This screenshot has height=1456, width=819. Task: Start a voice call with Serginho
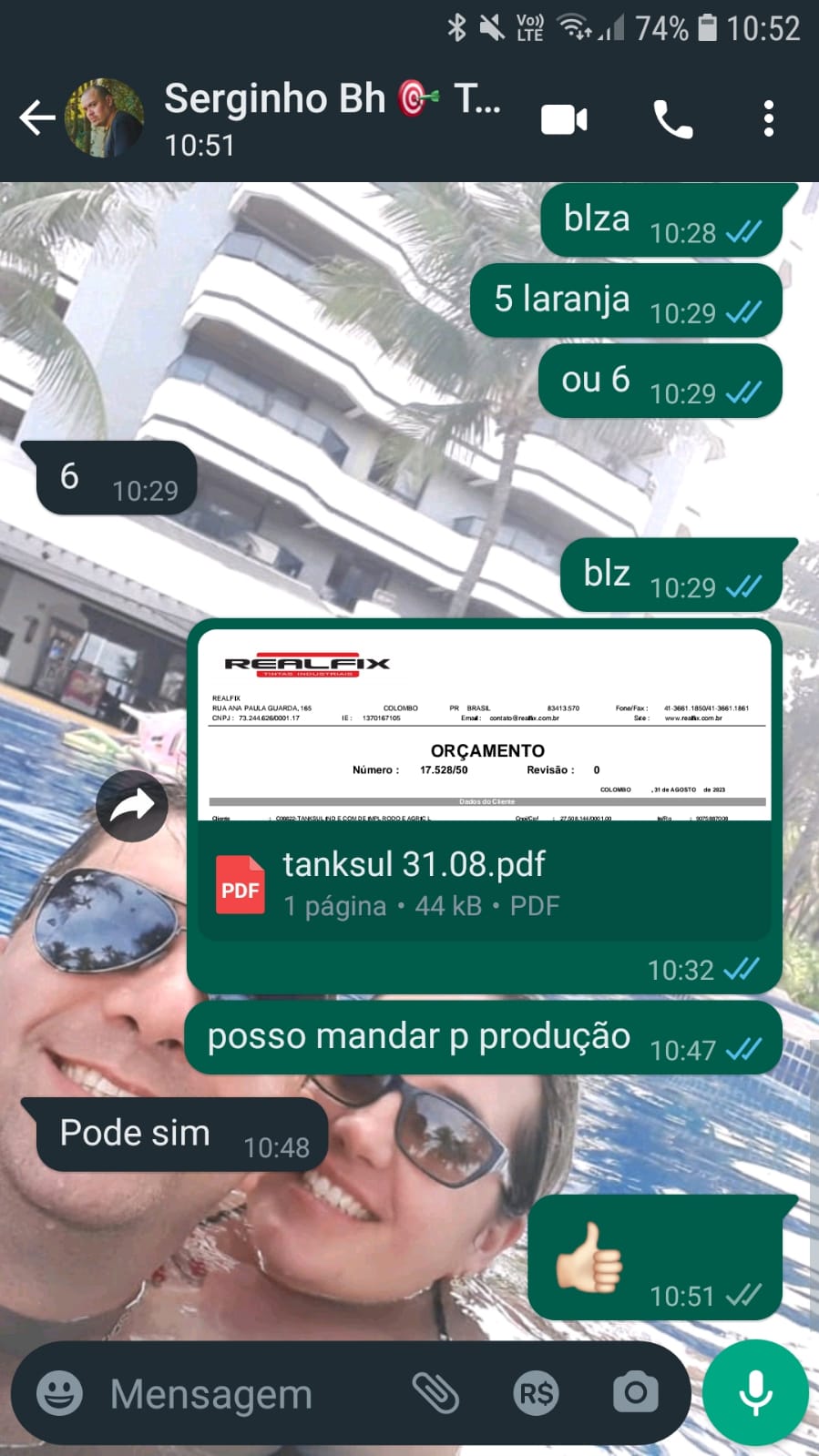click(673, 119)
